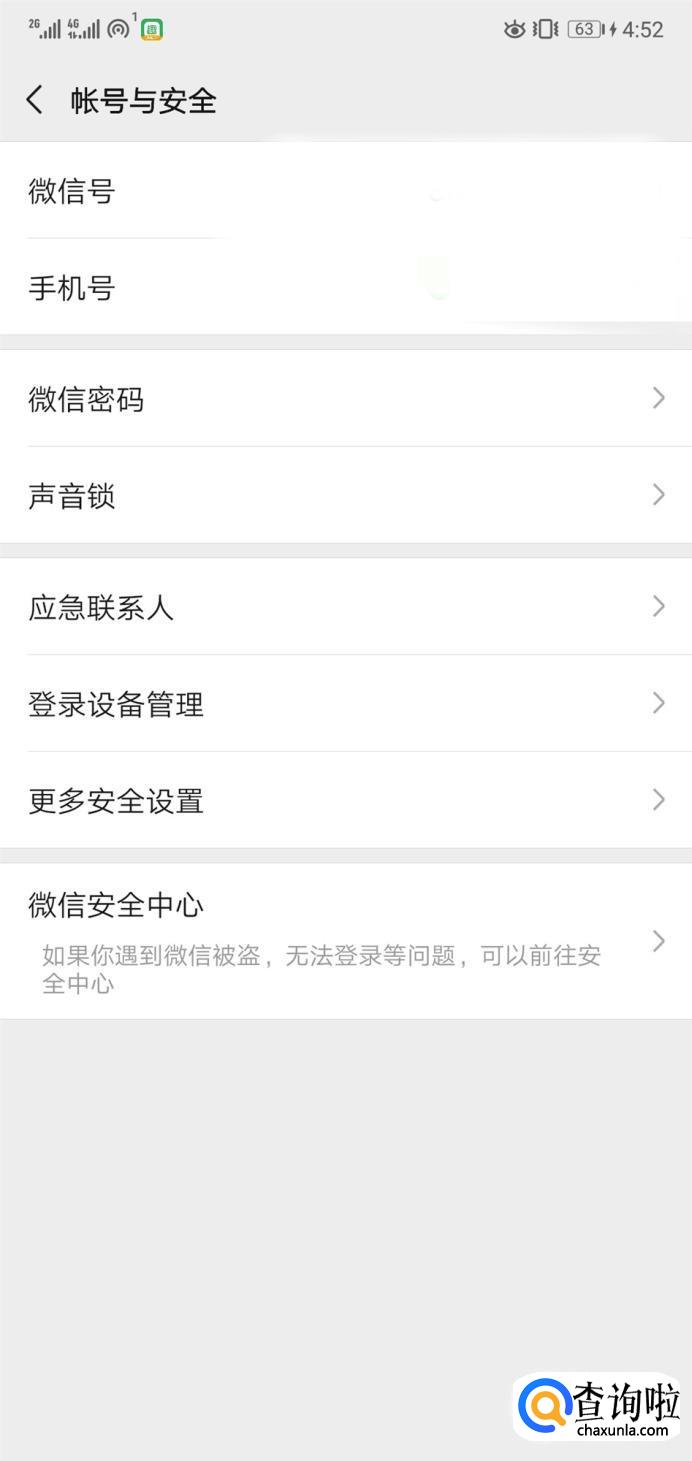Open 声音锁 settings
Image resolution: width=692 pixels, height=1461 pixels.
(345, 496)
